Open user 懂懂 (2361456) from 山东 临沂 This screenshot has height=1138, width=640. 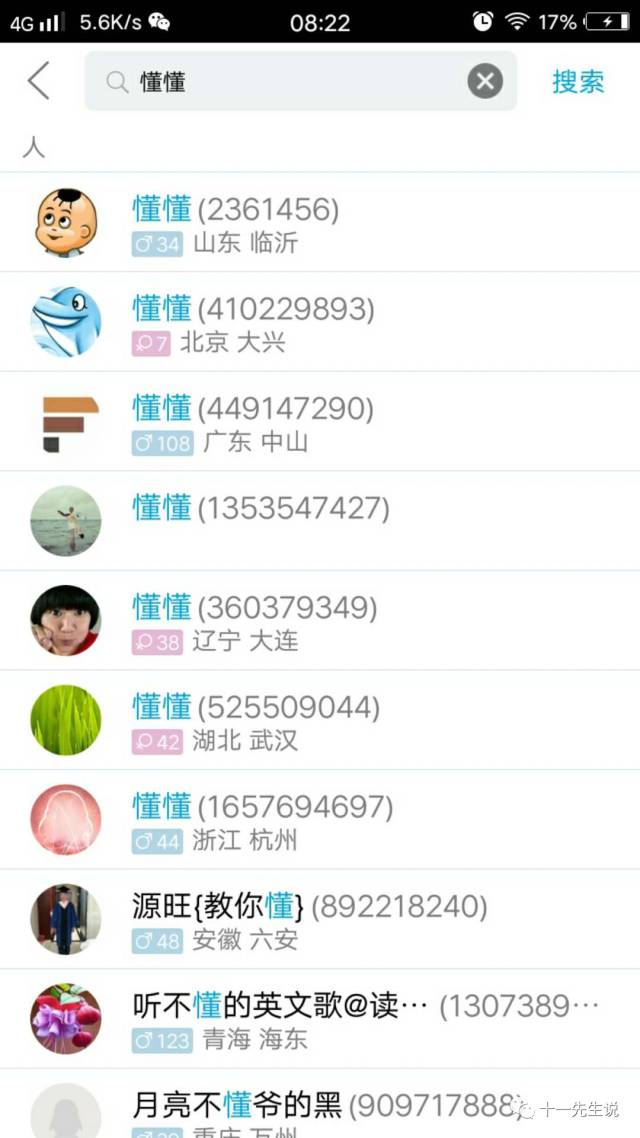click(x=320, y=222)
